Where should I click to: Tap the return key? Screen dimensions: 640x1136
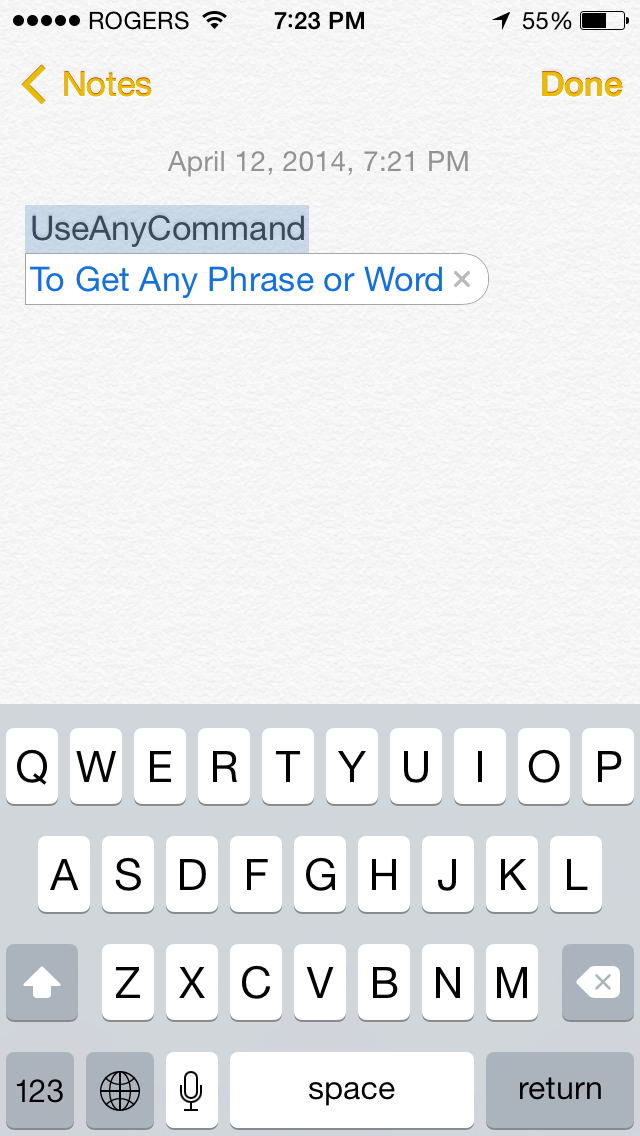[x=559, y=1089]
